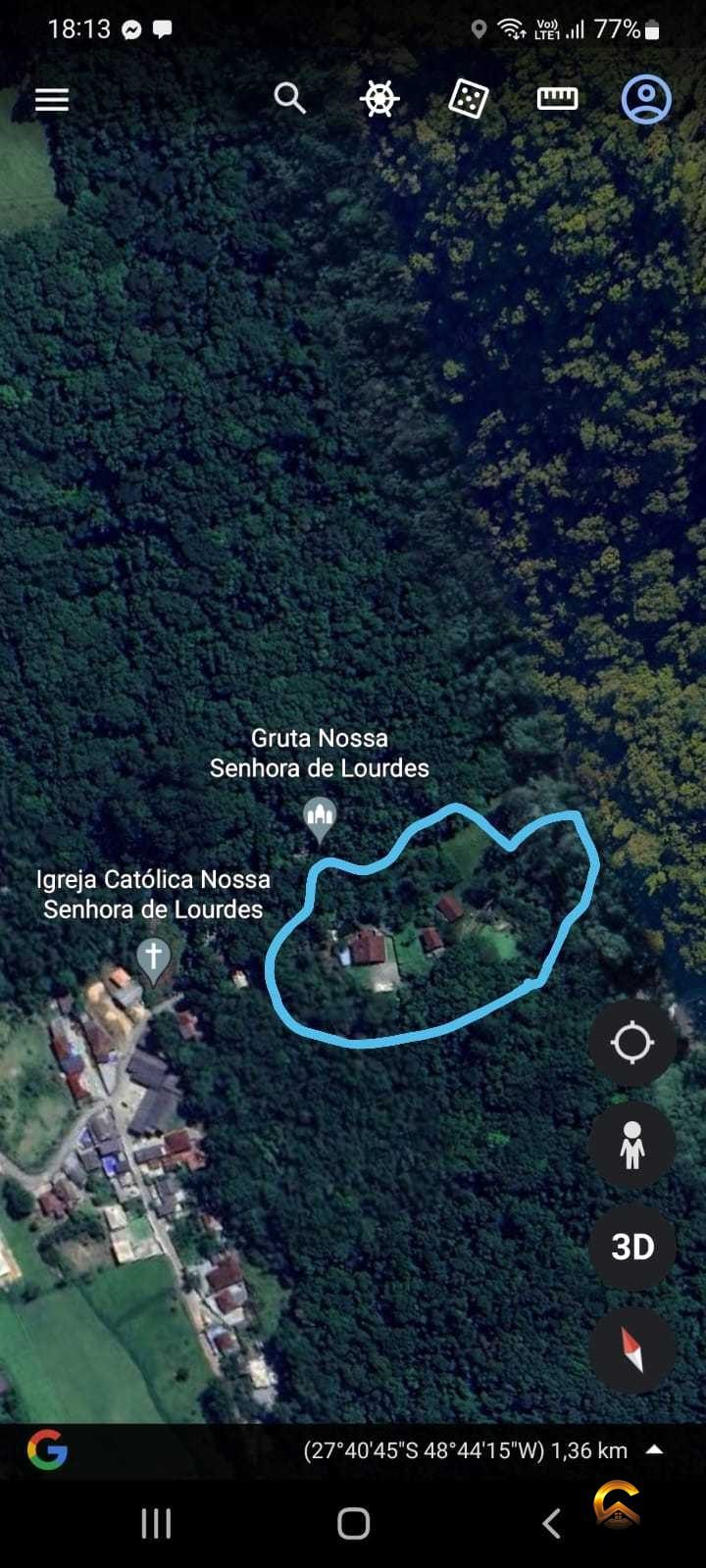706x1568 pixels.
Task: Center map on my location
Action: point(632,1043)
